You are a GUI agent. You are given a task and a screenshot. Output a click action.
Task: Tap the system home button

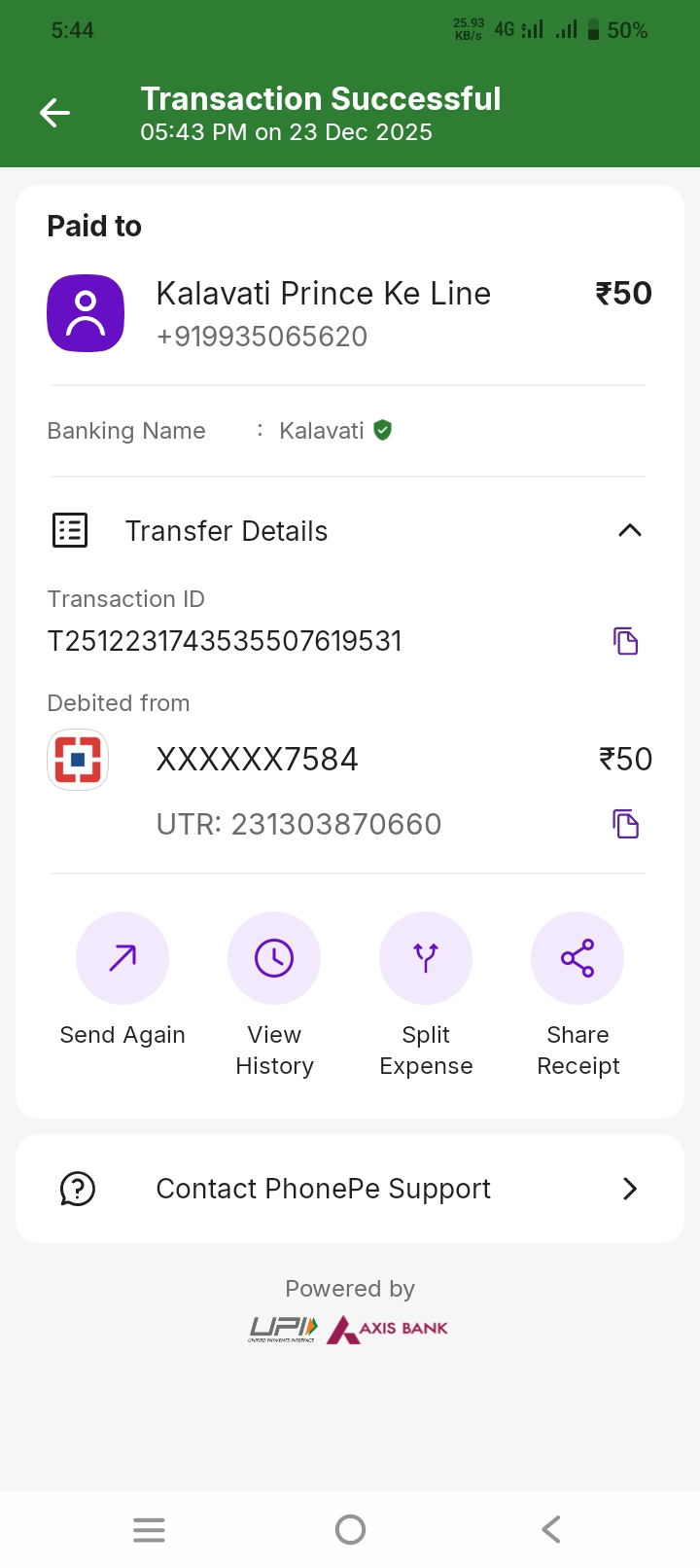point(350,1530)
